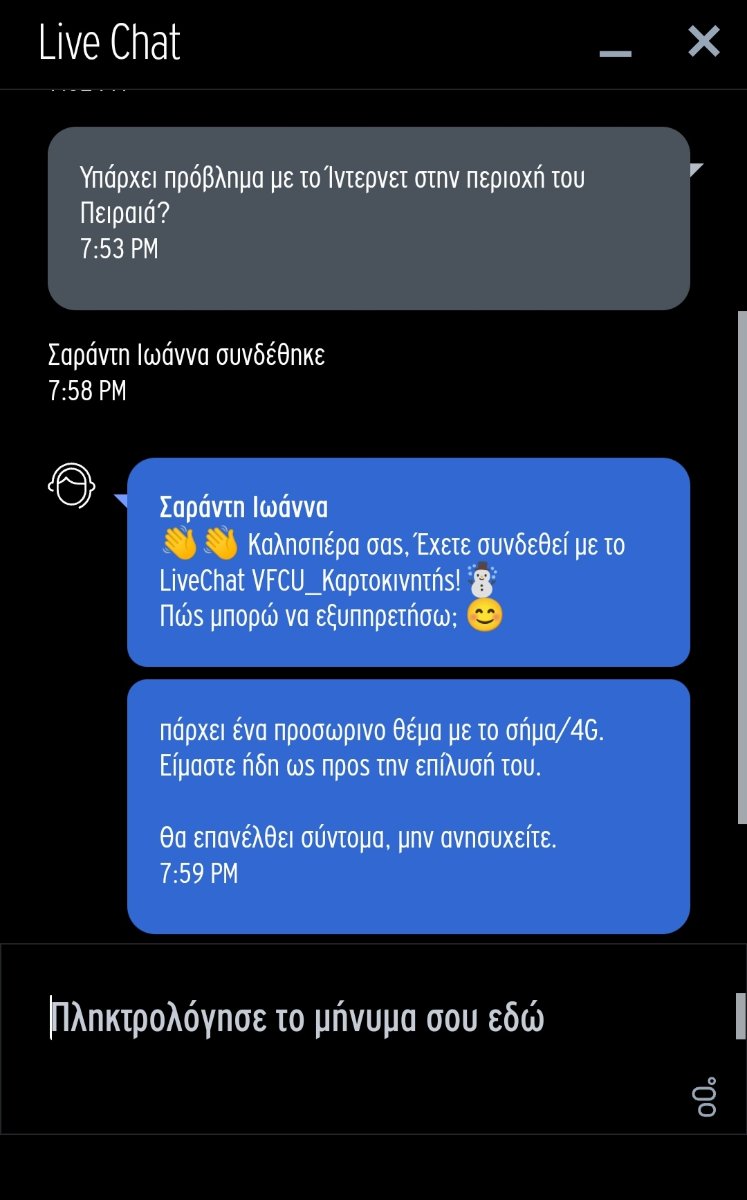Minimize the Live Chat window
The image size is (747, 1200).
tap(615, 48)
